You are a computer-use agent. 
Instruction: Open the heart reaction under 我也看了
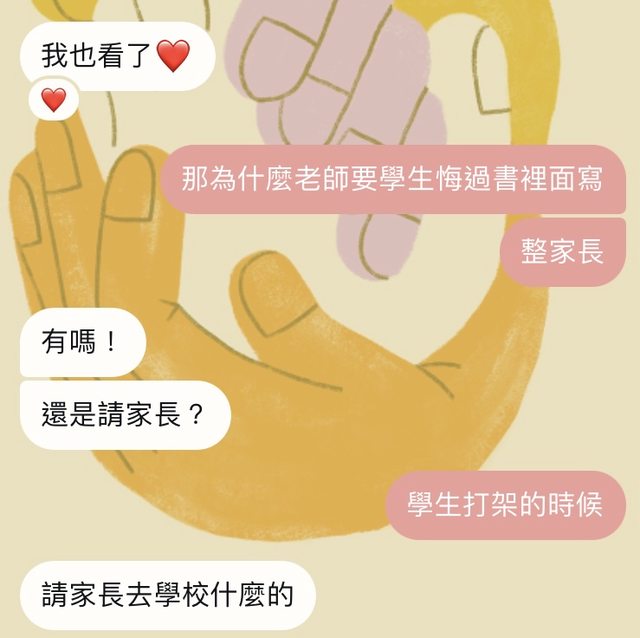coord(53,99)
